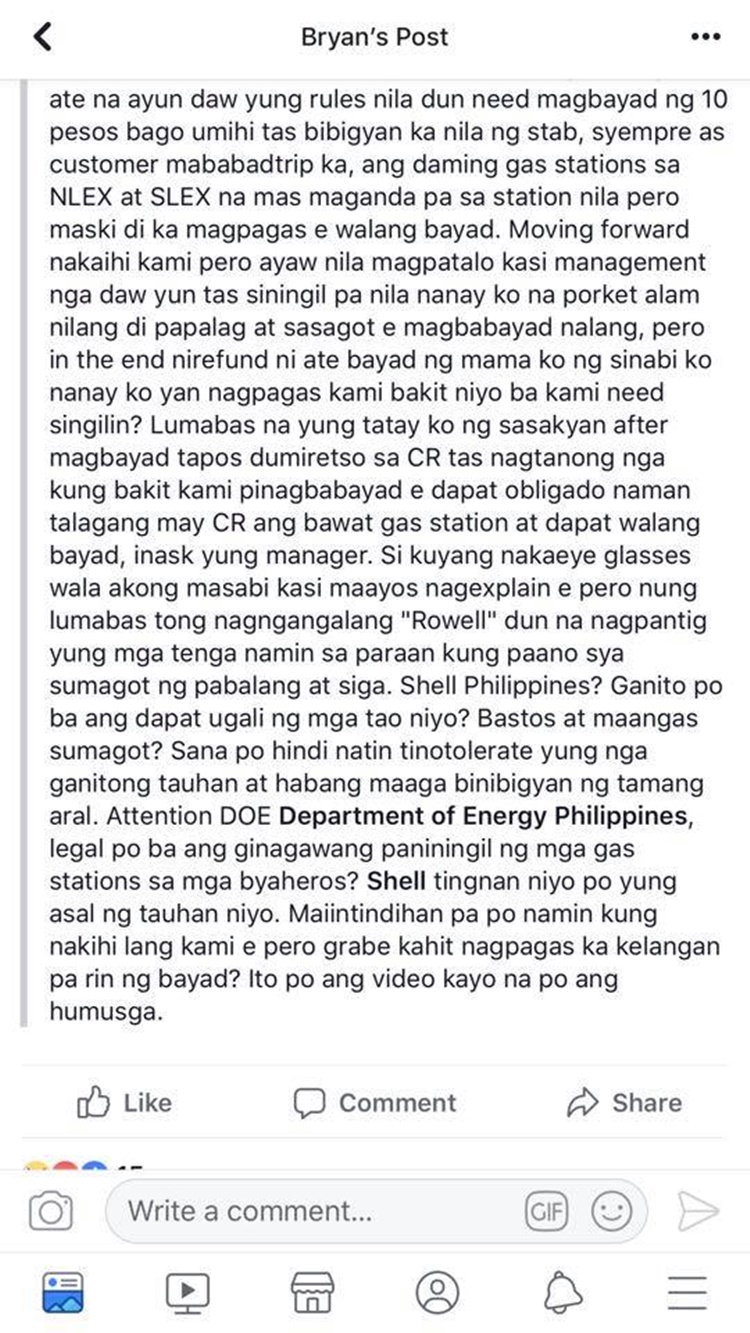750x1333 pixels.
Task: Send the comment with the arrow icon
Action: (697, 1212)
